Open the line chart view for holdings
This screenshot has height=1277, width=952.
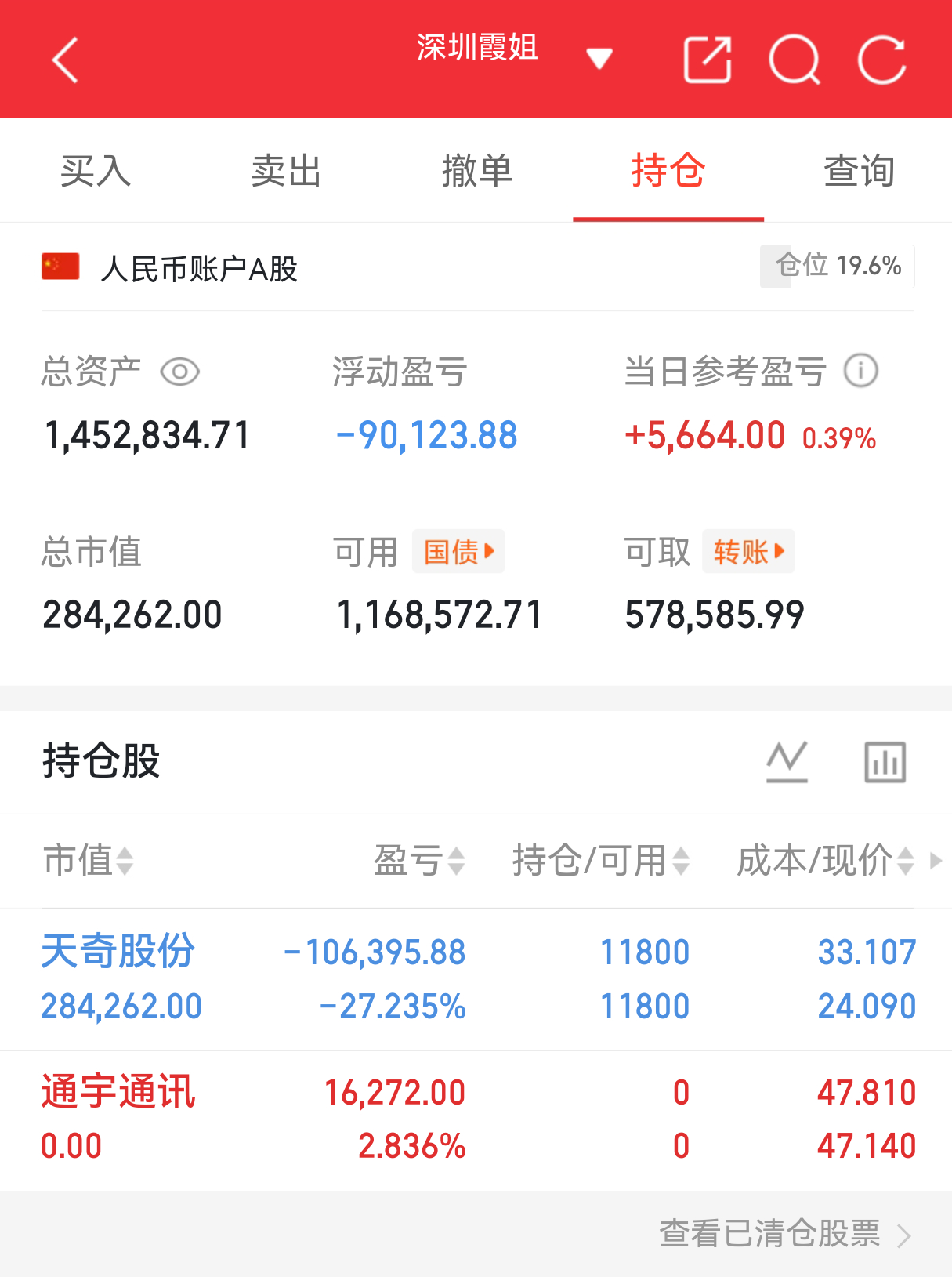point(787,760)
